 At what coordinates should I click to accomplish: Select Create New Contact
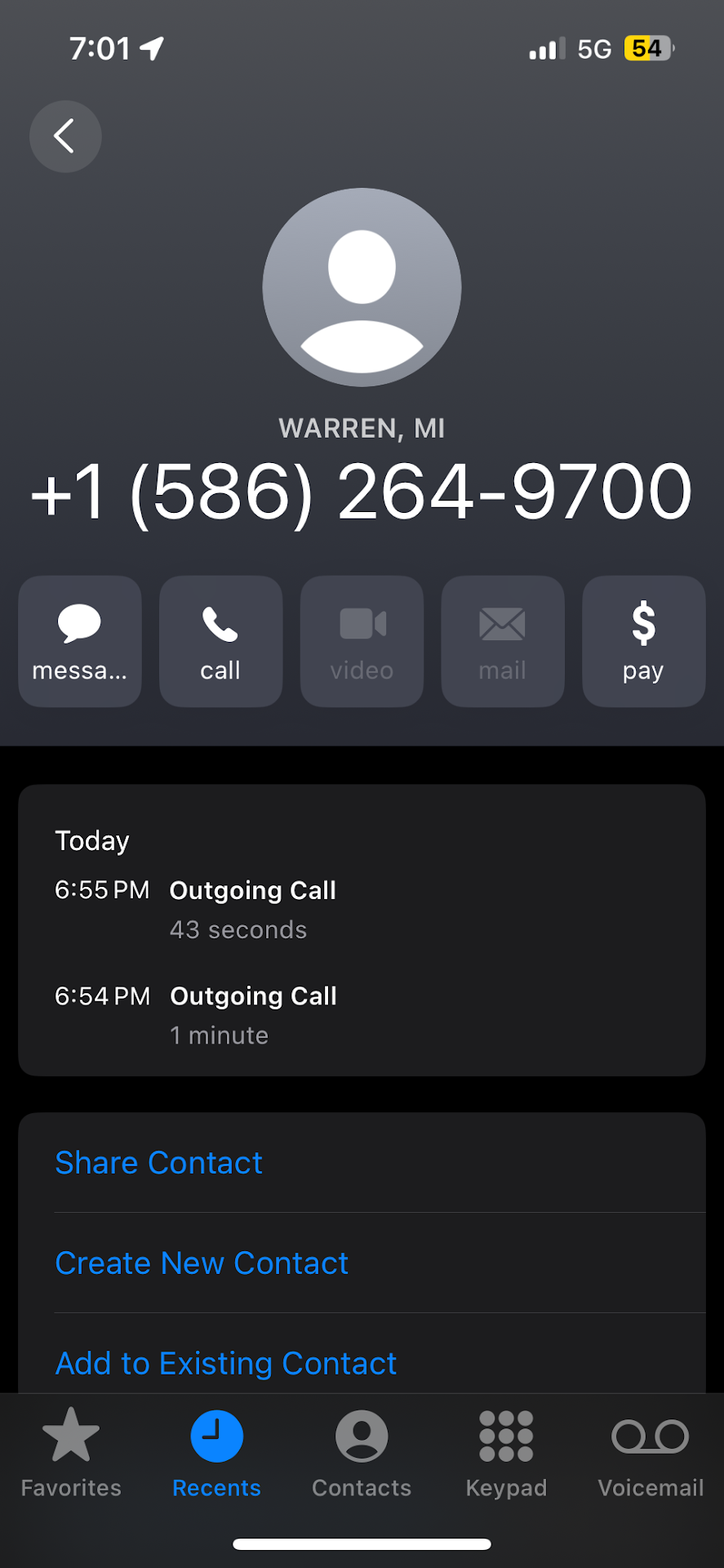(202, 1263)
